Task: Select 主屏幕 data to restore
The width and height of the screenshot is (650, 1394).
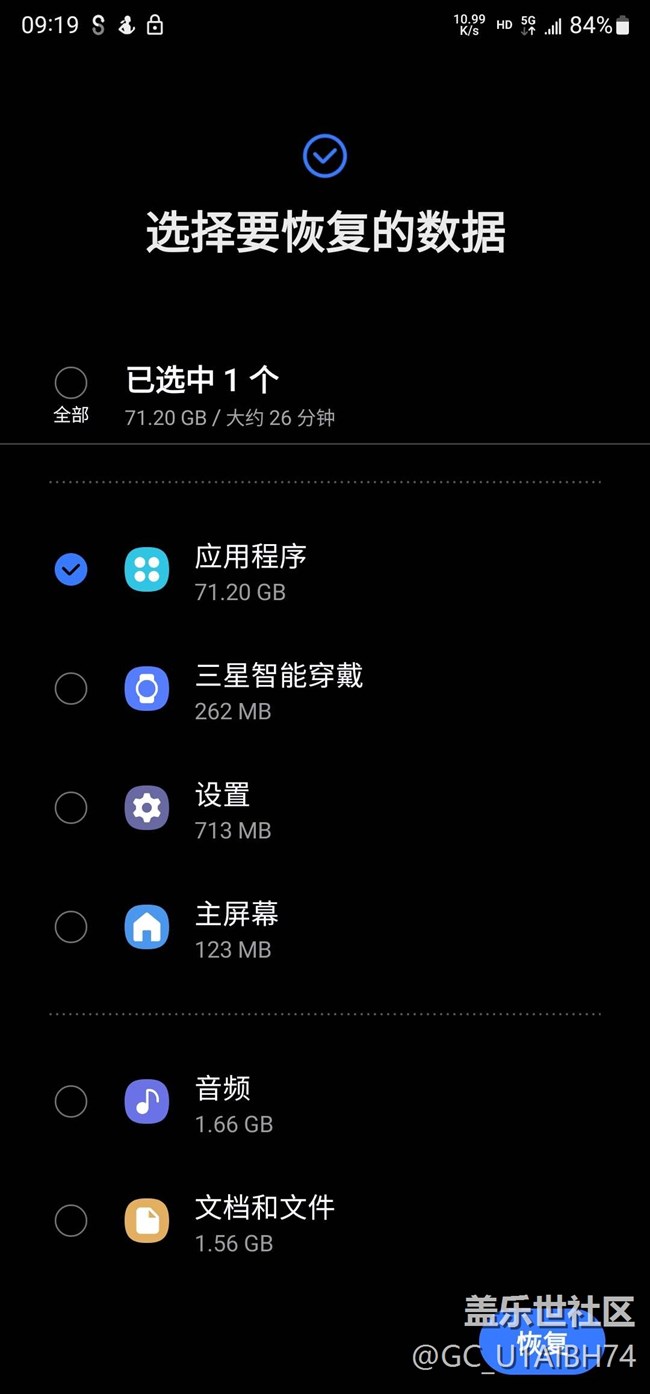Action: (x=71, y=927)
